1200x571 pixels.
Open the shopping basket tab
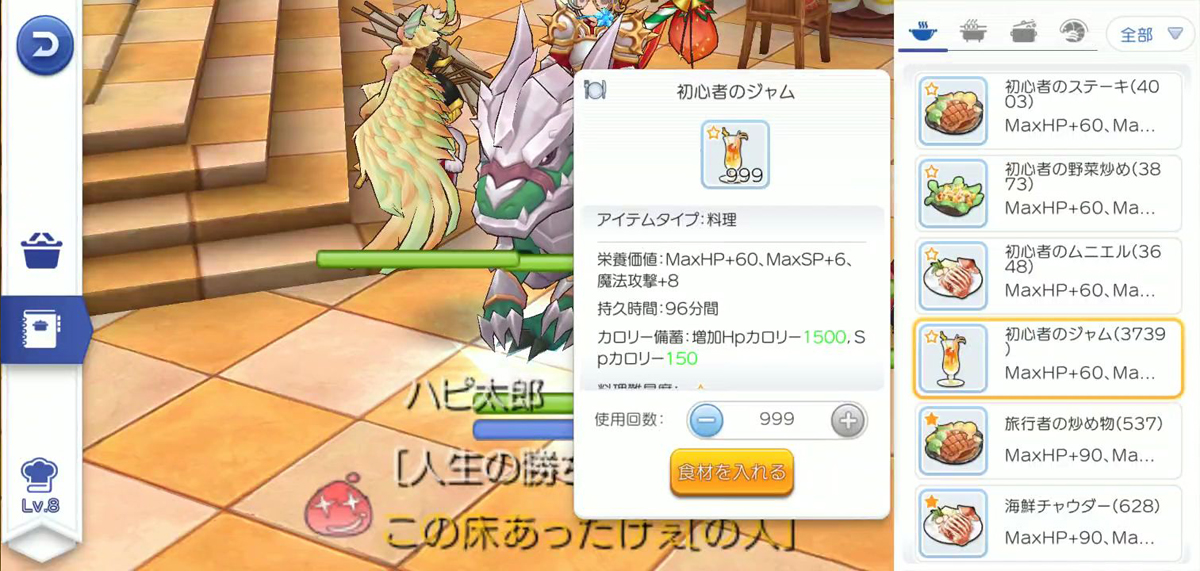point(42,252)
